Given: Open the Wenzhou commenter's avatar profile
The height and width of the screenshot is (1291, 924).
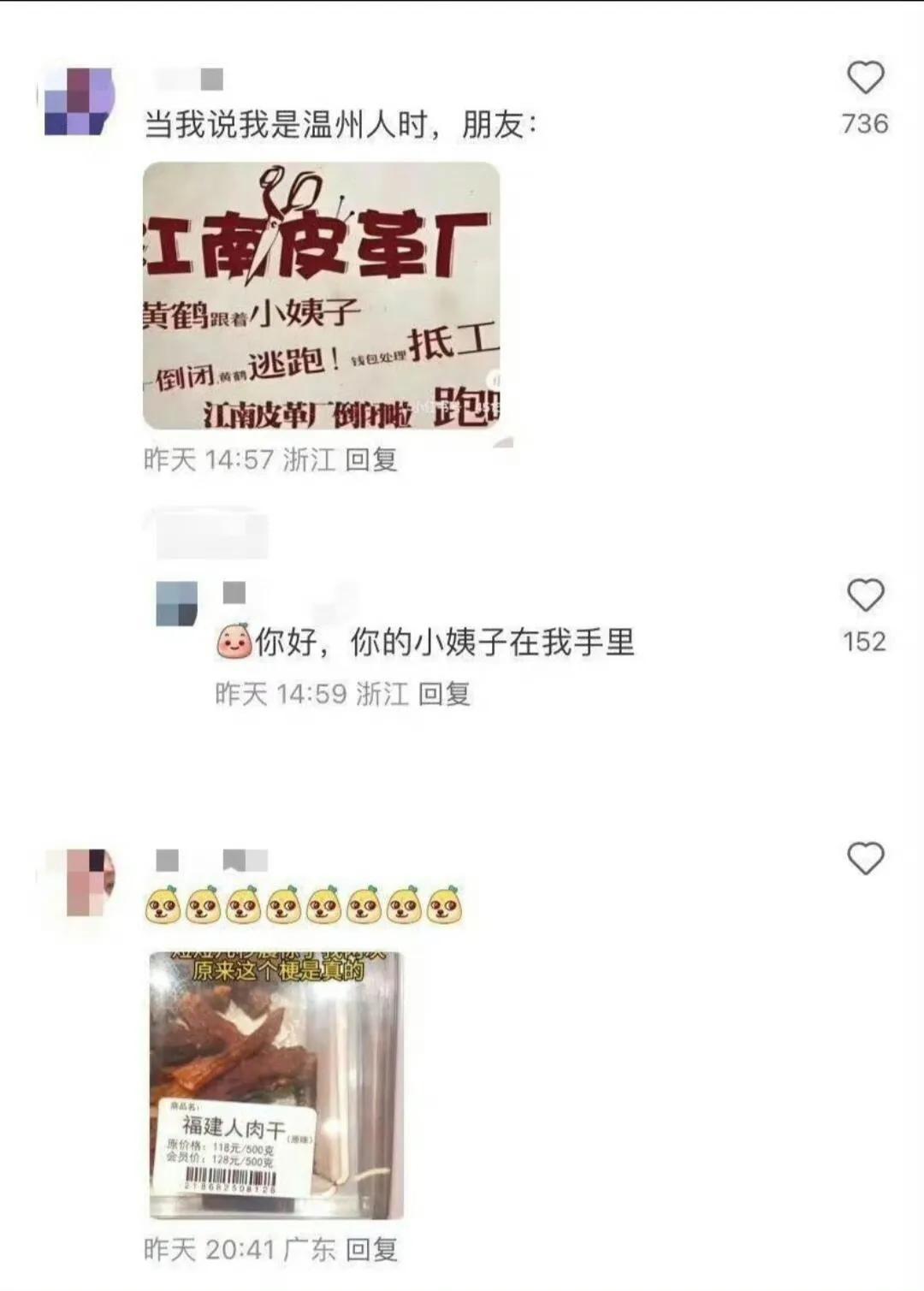Looking at the screenshot, I should [79, 102].
